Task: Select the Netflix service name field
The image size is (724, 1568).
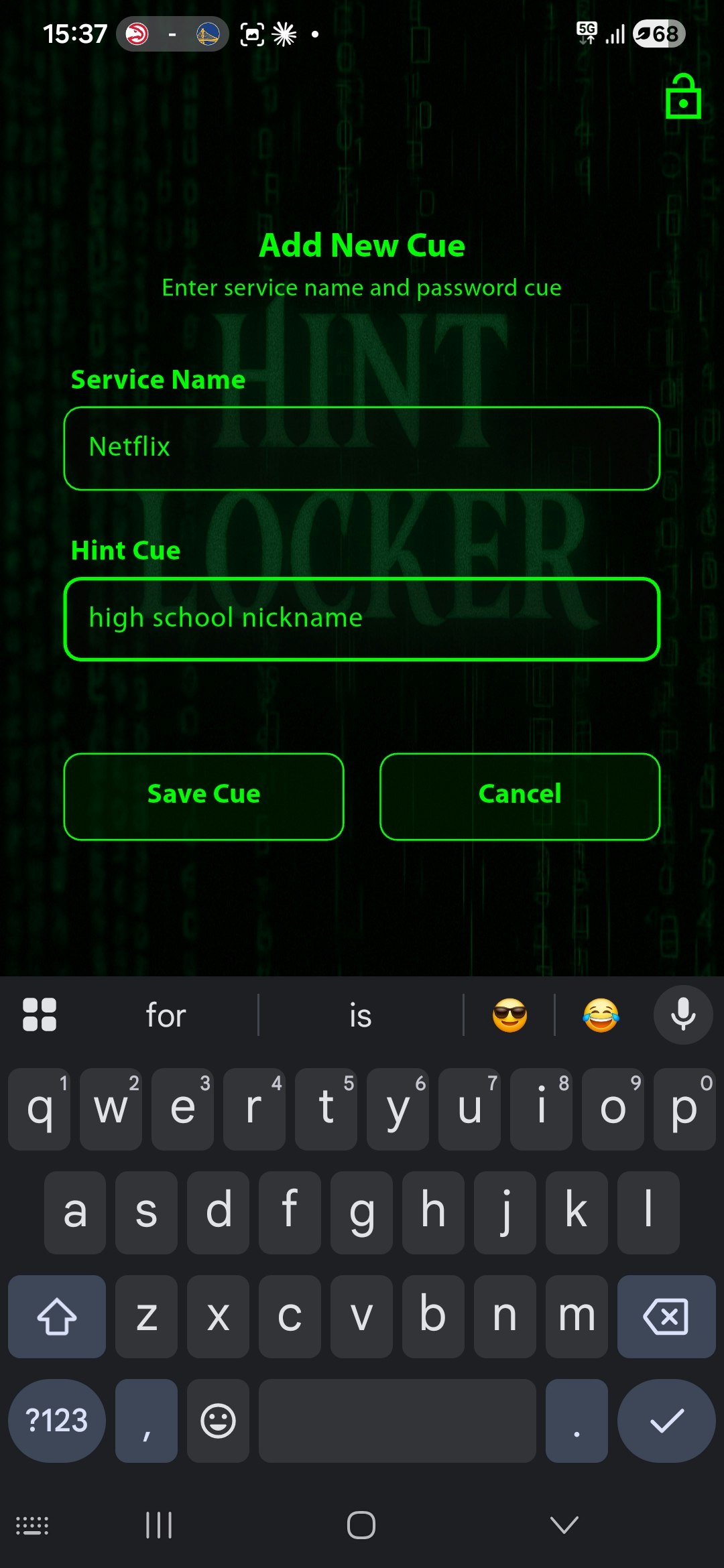Action: click(362, 448)
